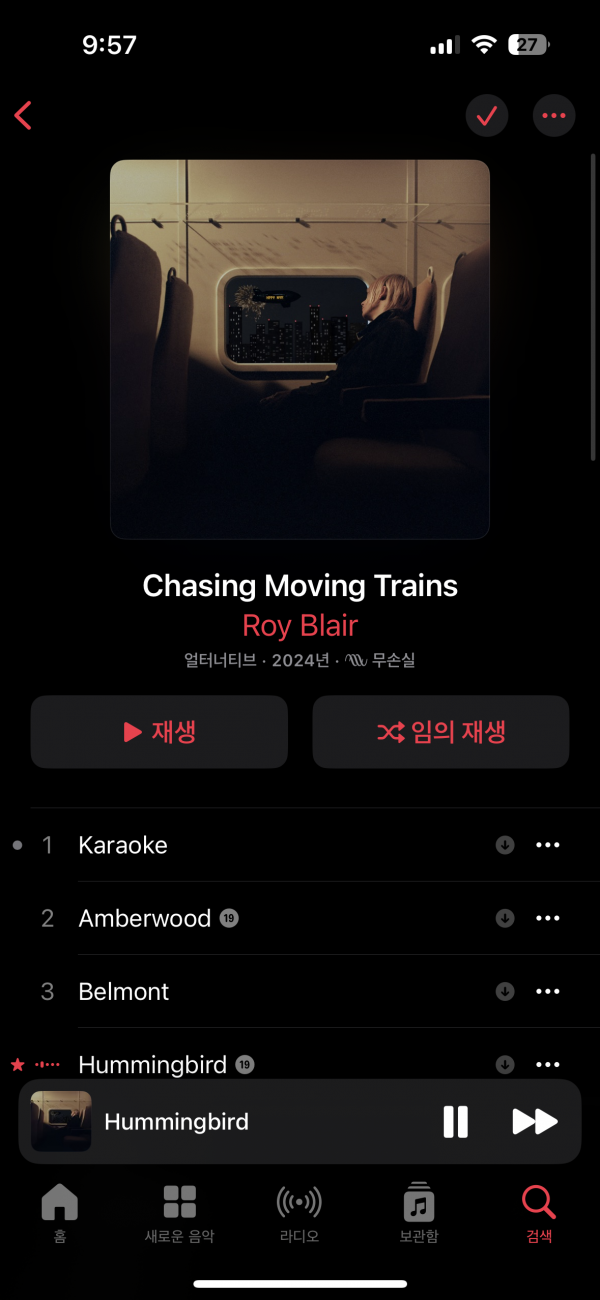Open more options for Amberwood

548,918
